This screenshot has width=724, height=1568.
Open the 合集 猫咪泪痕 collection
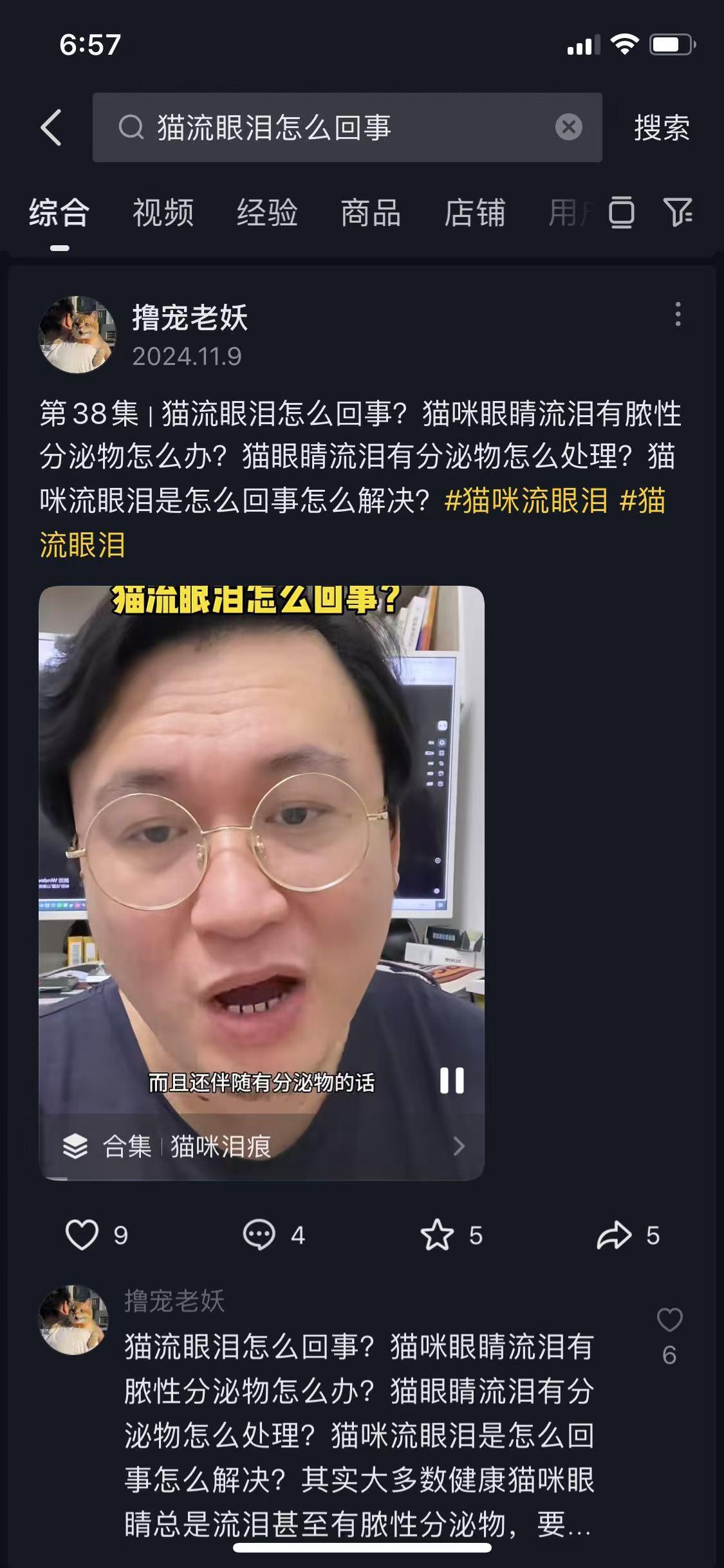[262, 1146]
